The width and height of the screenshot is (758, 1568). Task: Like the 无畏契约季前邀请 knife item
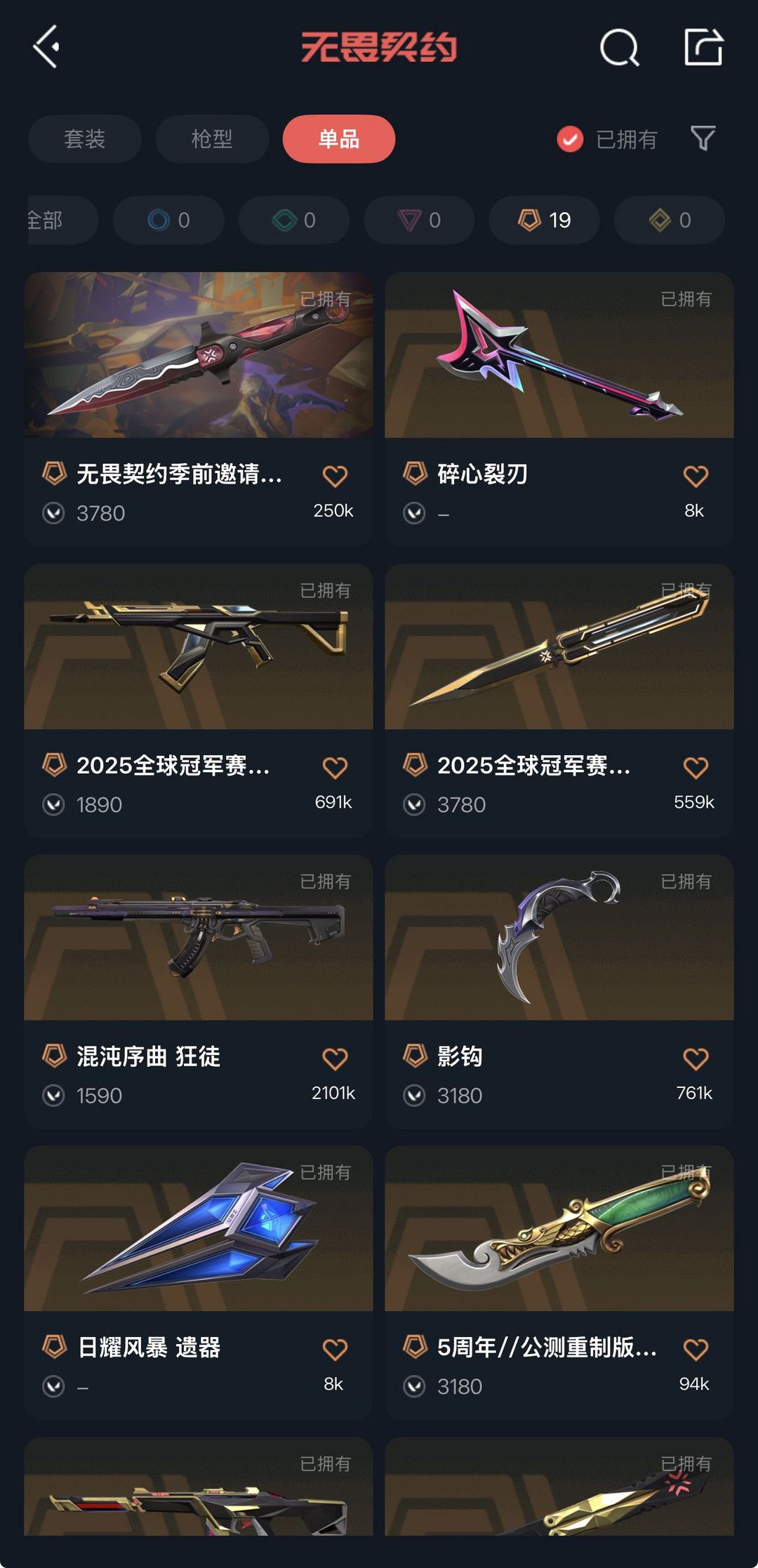[335, 476]
